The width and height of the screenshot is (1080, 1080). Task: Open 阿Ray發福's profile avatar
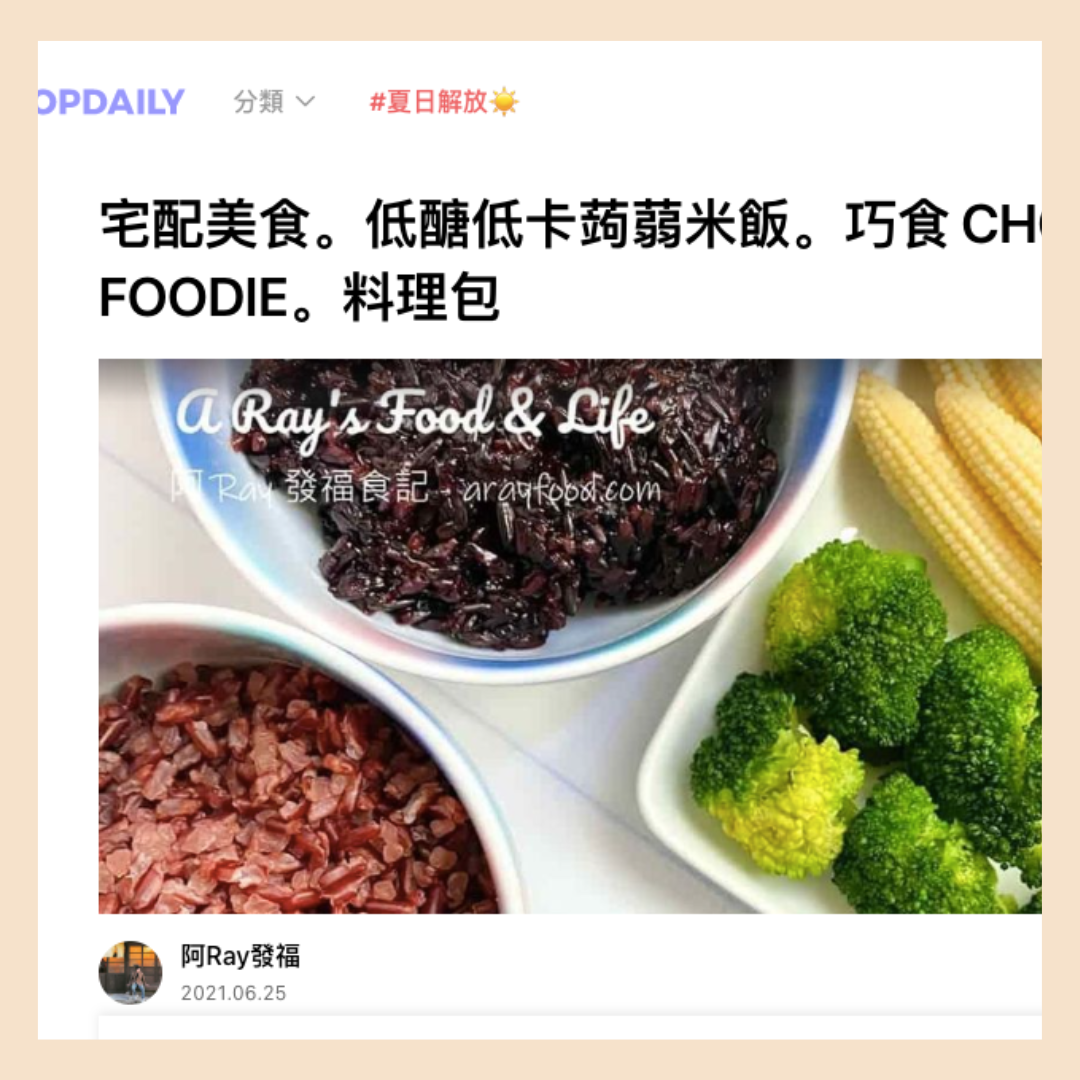click(130, 973)
